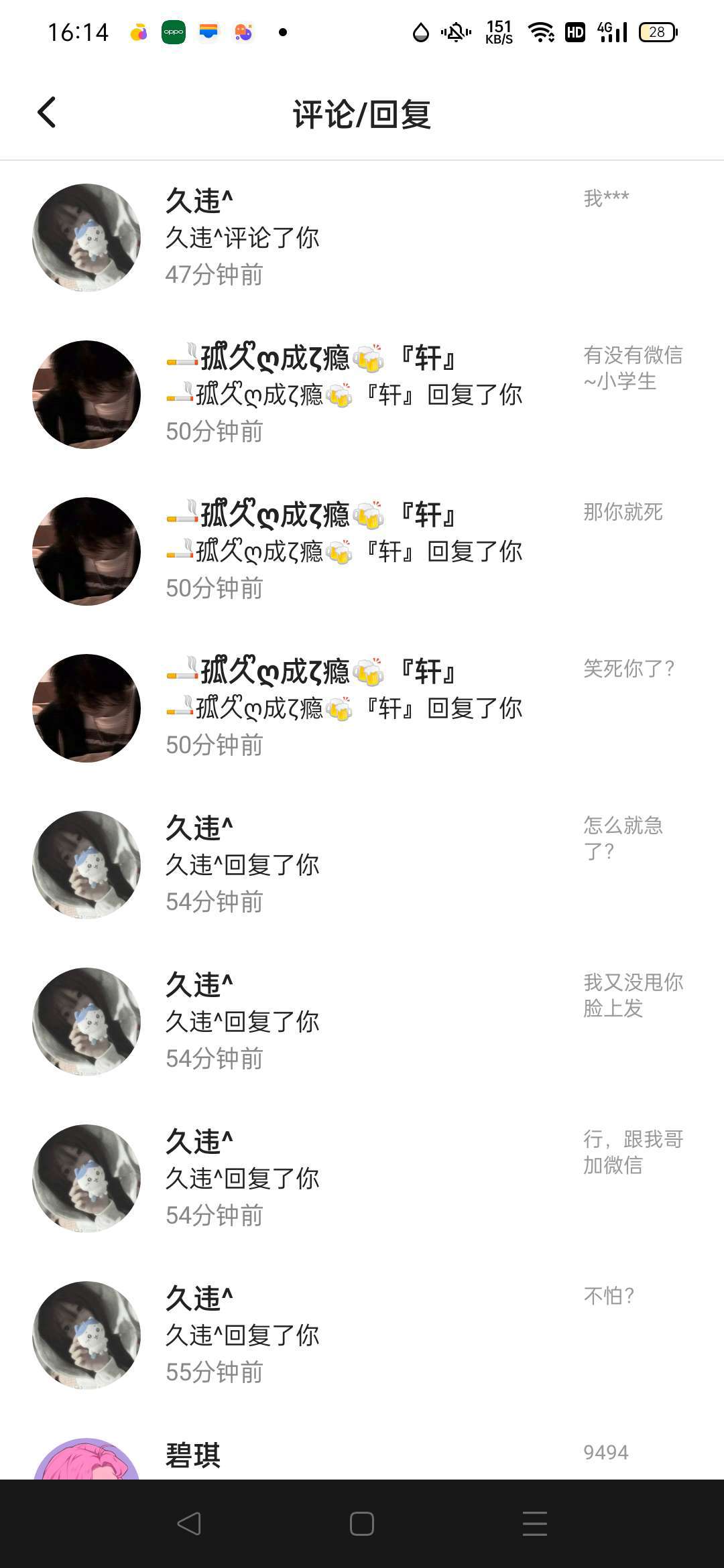The height and width of the screenshot is (1568, 724).
Task: Open the reply saying 不怕?
Action: pos(362,1335)
